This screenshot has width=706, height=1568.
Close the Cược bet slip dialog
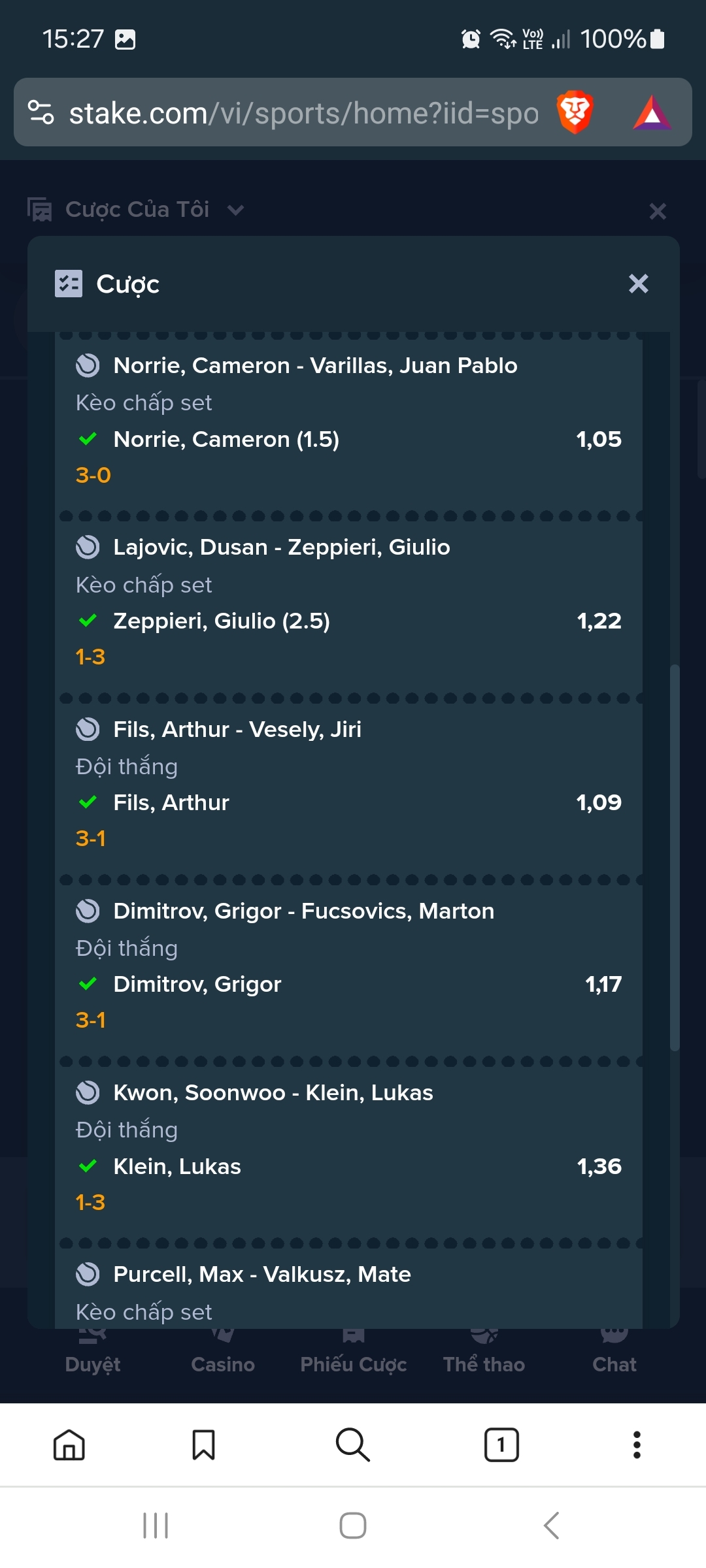tap(638, 284)
